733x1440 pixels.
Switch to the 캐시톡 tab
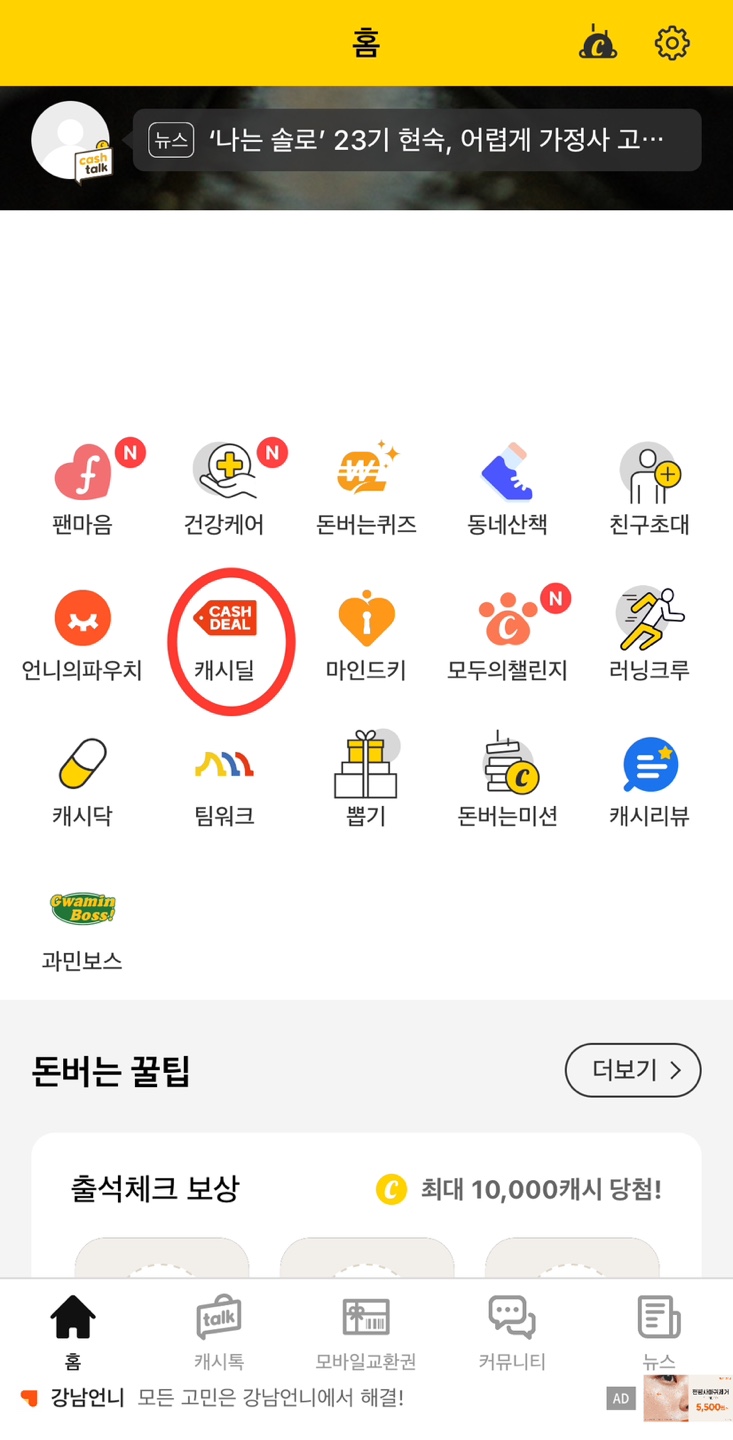coord(216,1330)
